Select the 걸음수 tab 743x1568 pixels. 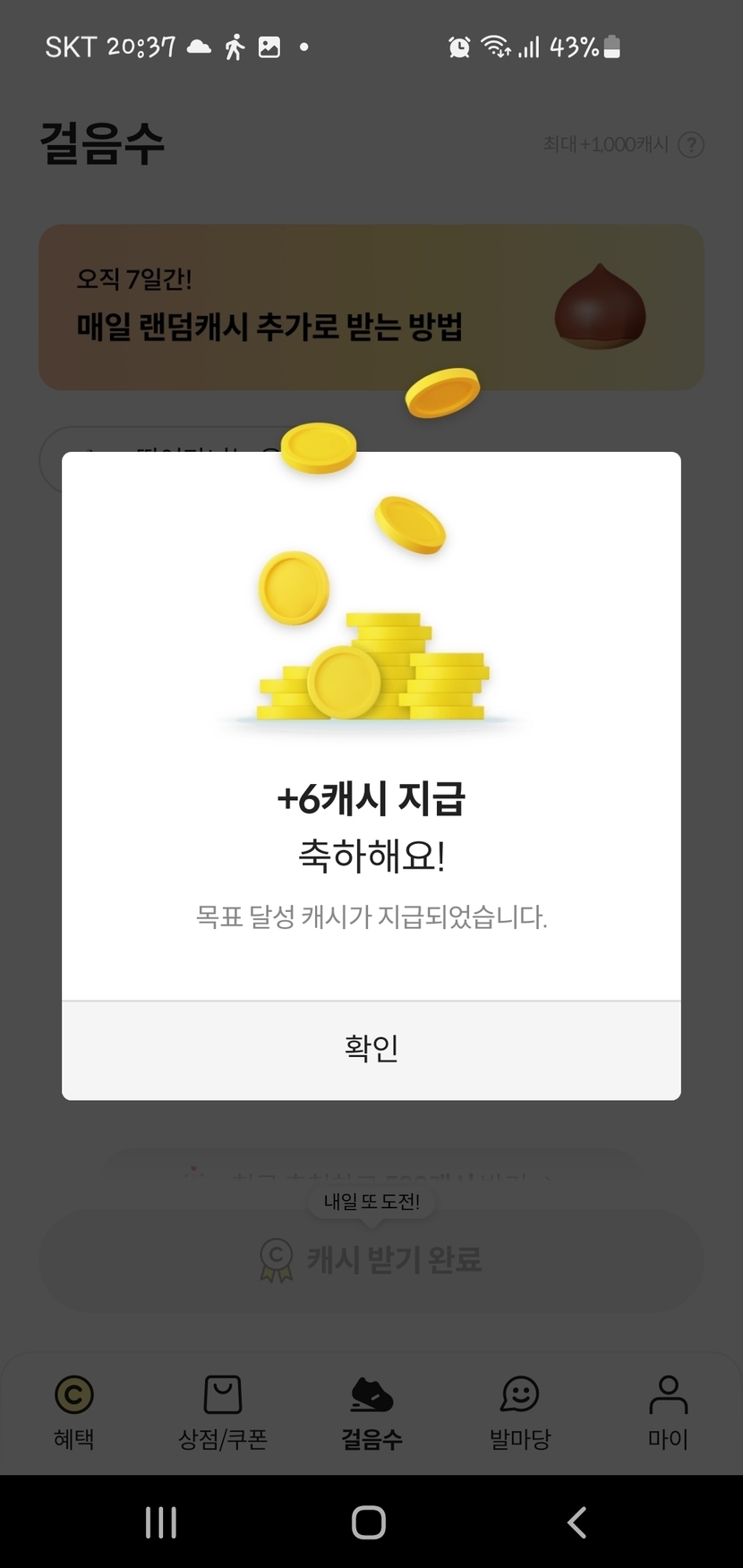[x=371, y=1410]
